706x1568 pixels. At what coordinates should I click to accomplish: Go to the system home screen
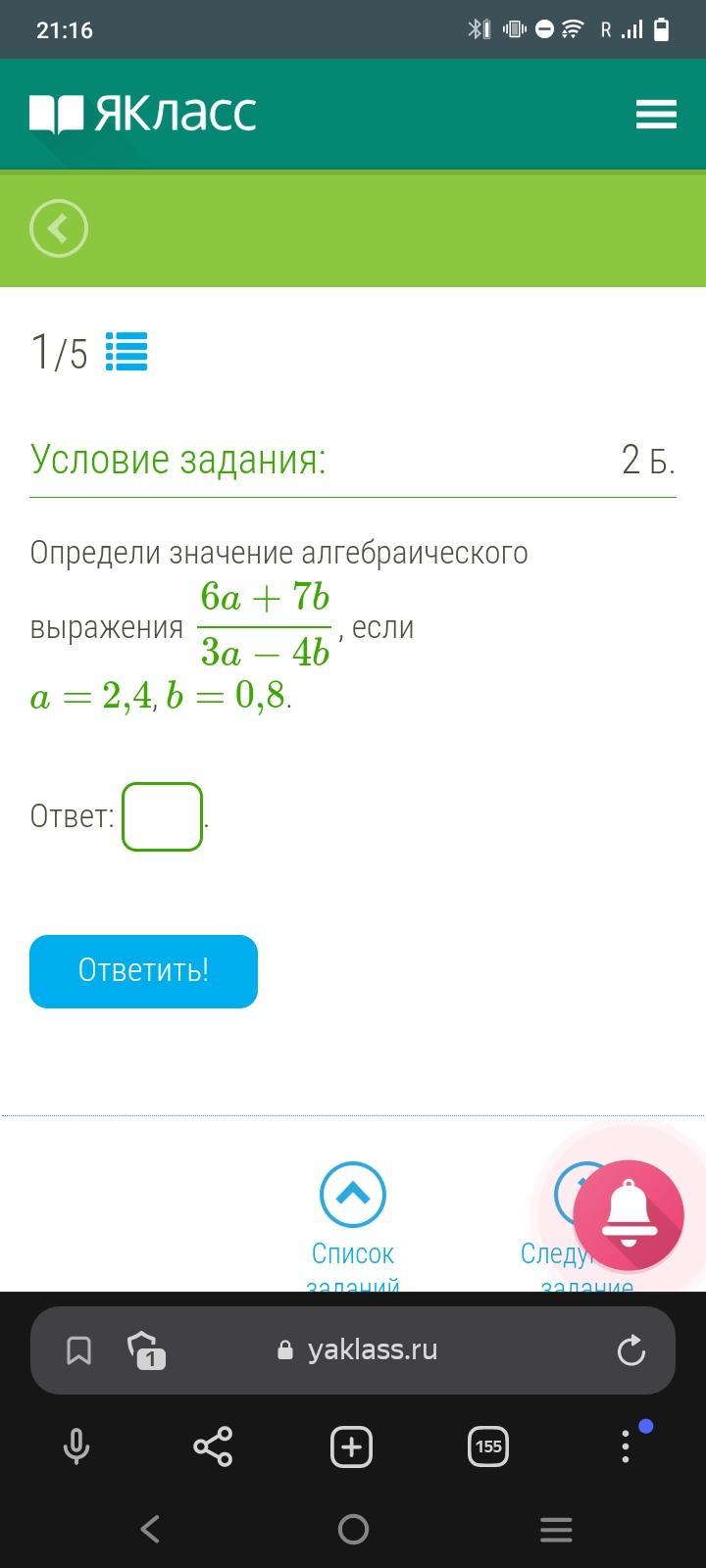click(353, 1529)
